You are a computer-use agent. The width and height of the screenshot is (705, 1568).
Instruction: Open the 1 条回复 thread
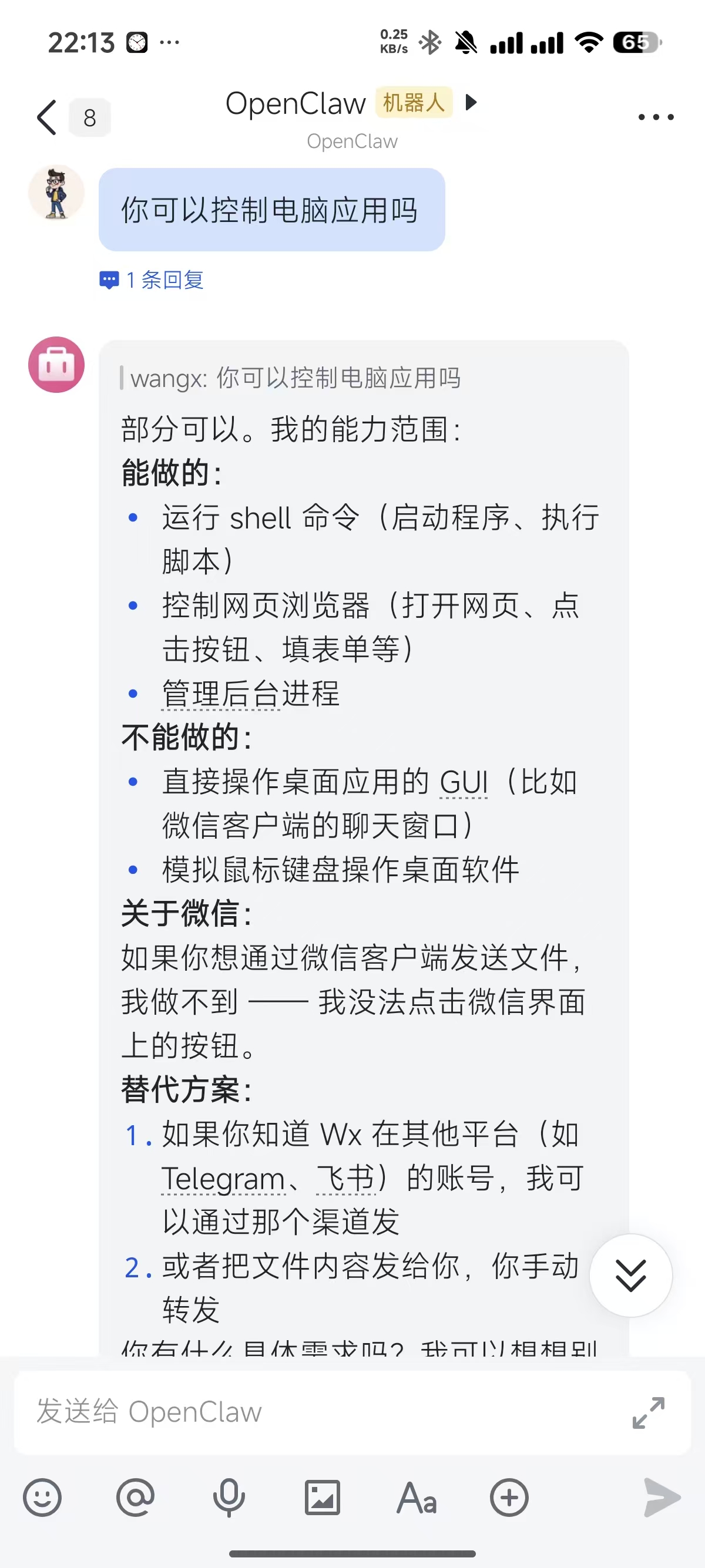click(152, 280)
